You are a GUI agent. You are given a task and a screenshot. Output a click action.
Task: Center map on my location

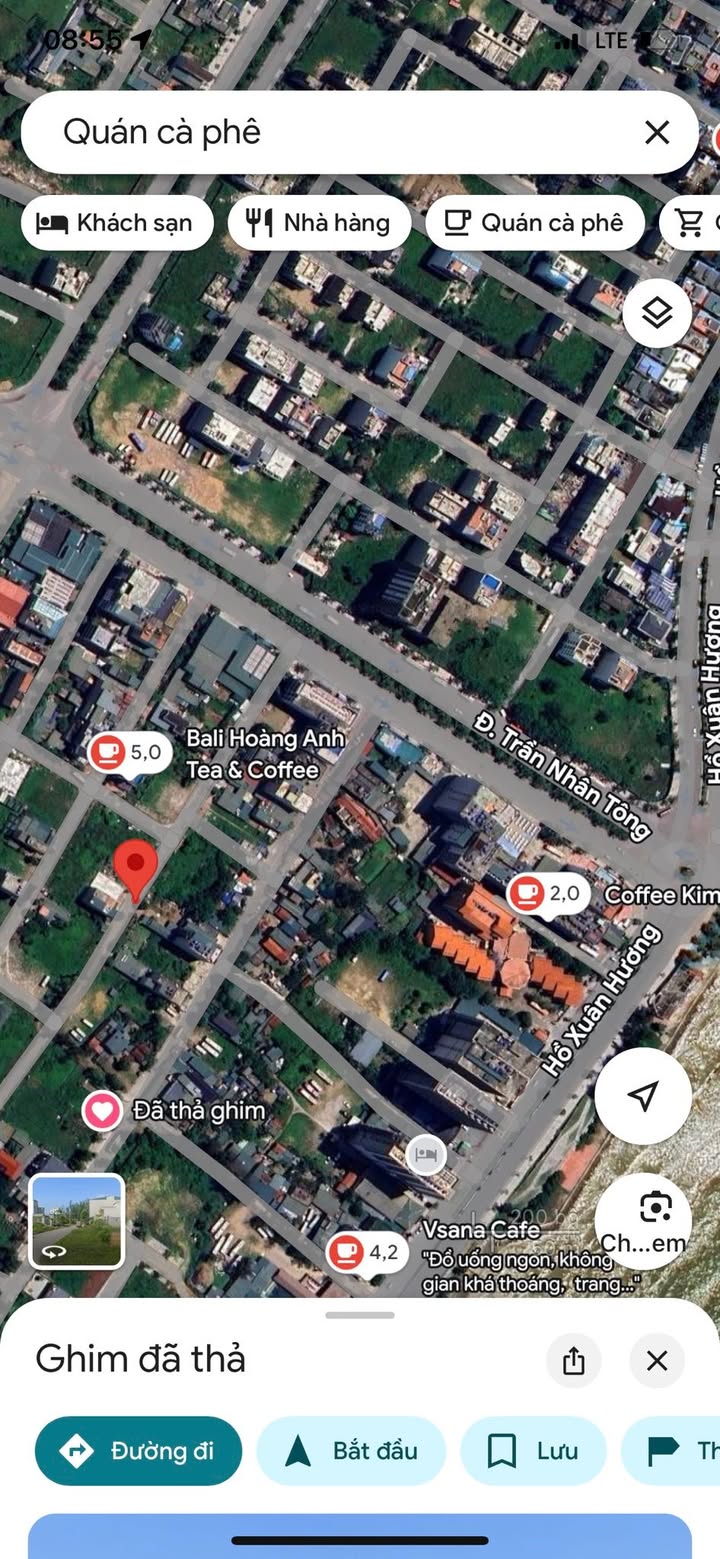[x=643, y=1096]
